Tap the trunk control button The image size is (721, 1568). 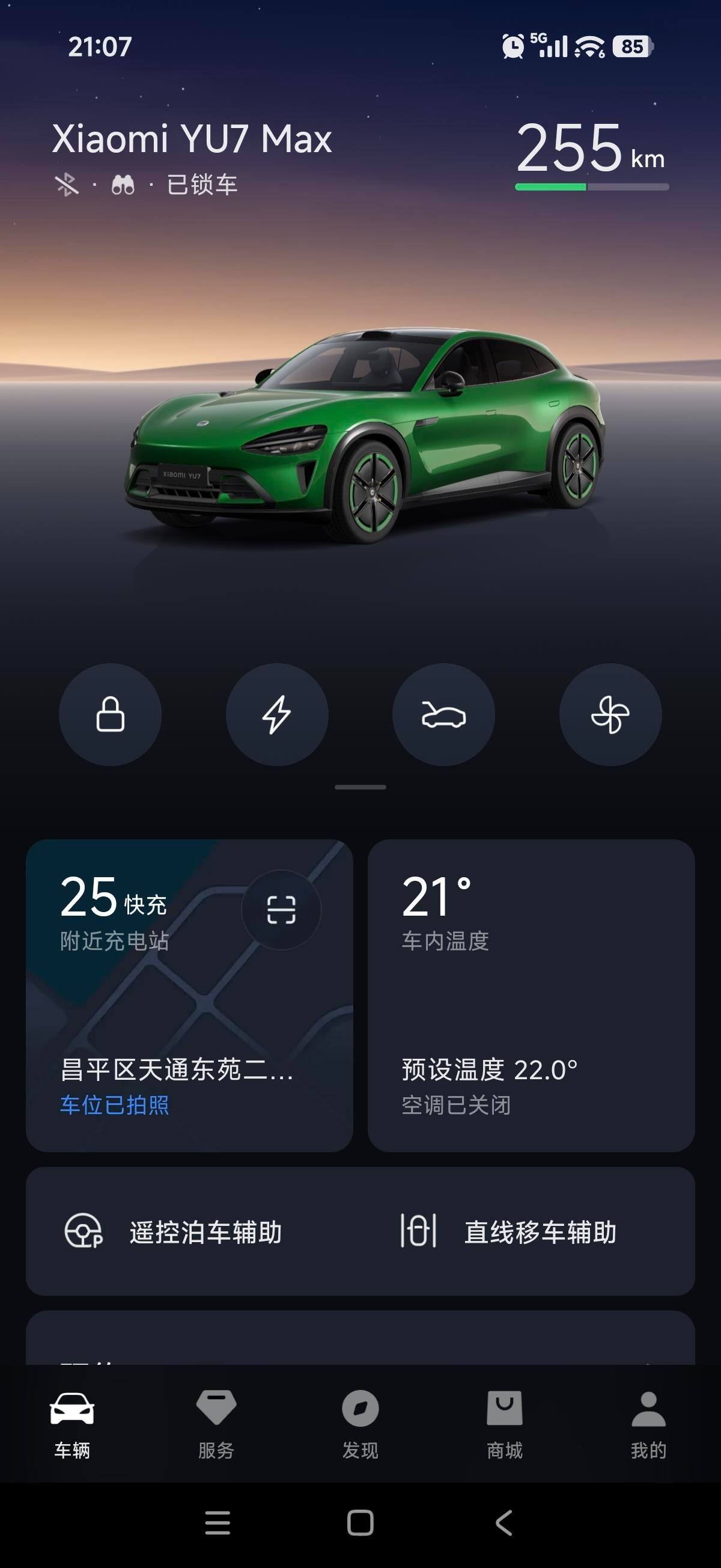(x=443, y=714)
